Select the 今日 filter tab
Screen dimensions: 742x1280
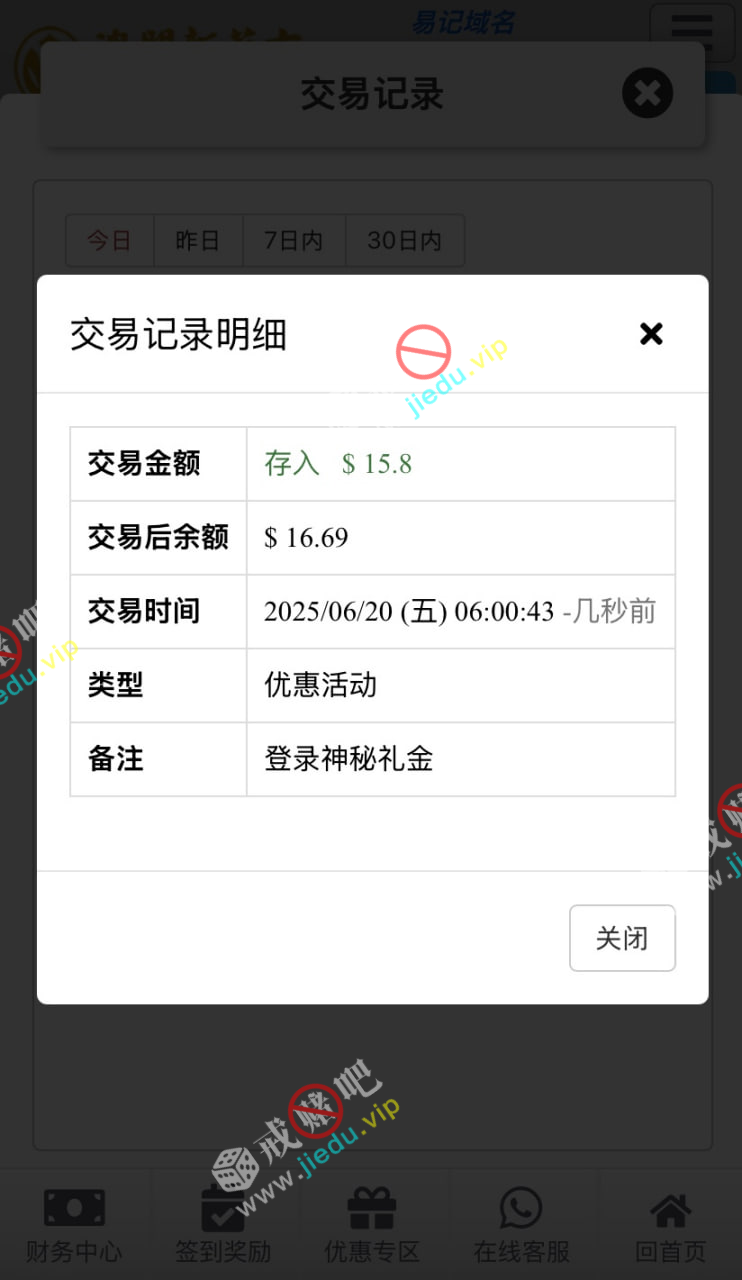[x=109, y=241]
